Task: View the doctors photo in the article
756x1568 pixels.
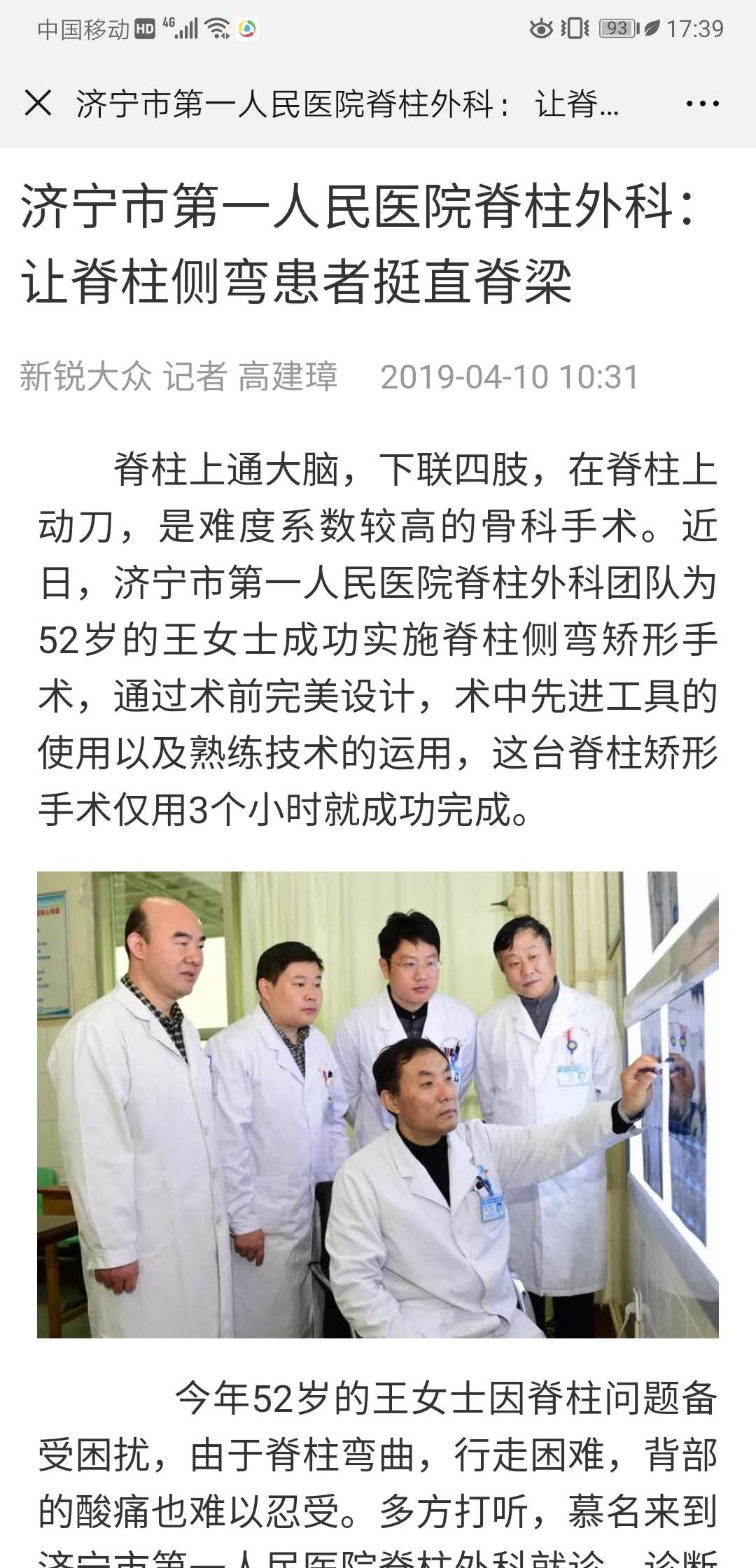Action: click(x=378, y=1105)
